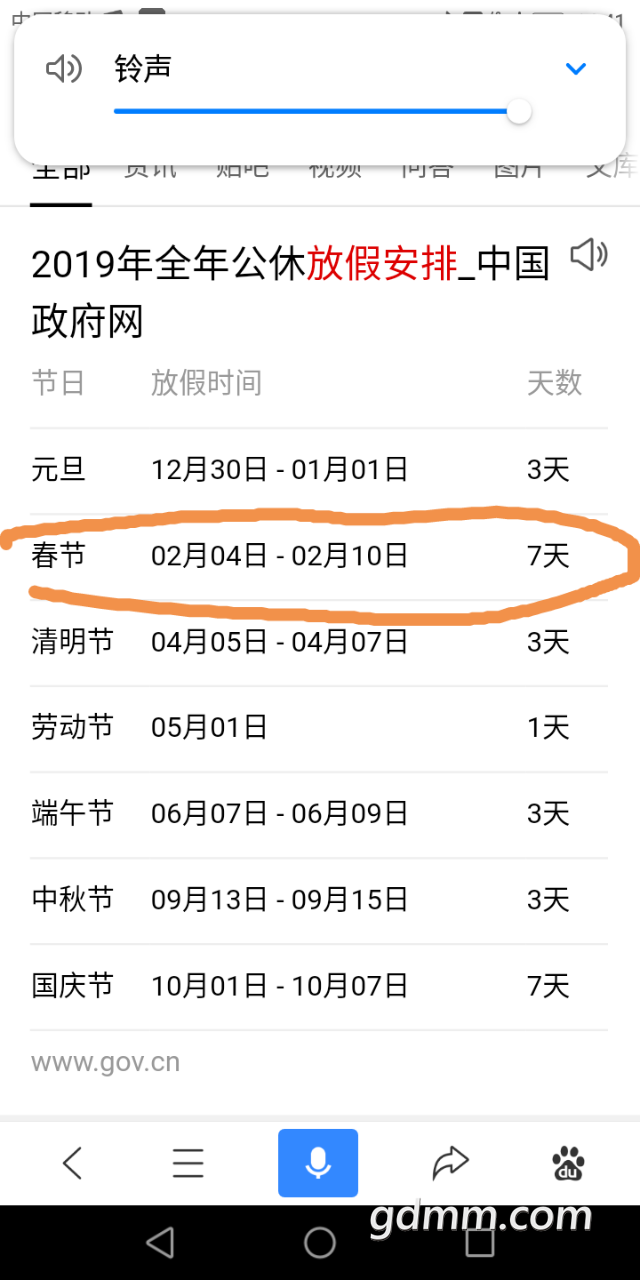The width and height of the screenshot is (640, 1280).
Task: Share this page using the arrow icon
Action: tap(450, 1163)
